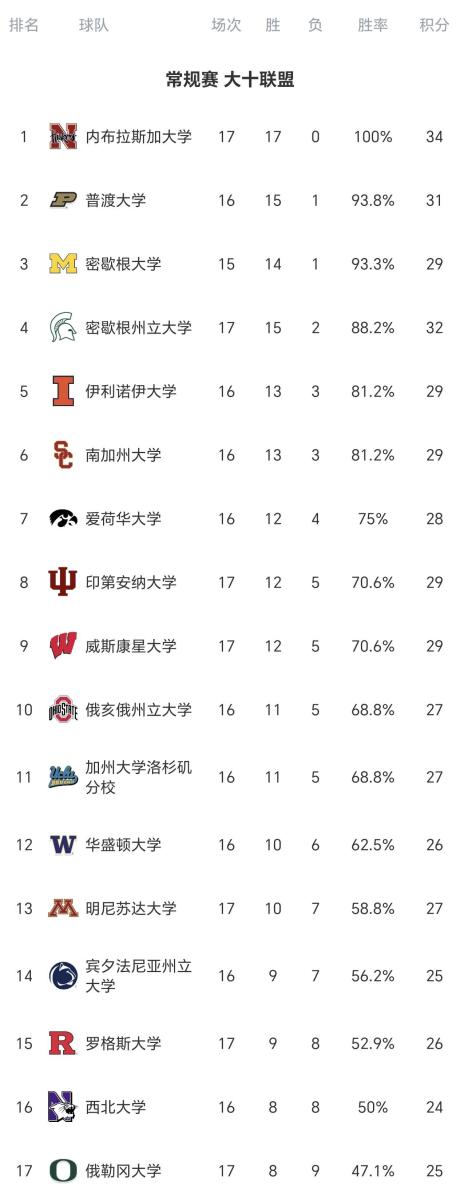The image size is (460, 1198).
Task: Tap the 罗格斯大学 team row
Action: coord(230,1043)
